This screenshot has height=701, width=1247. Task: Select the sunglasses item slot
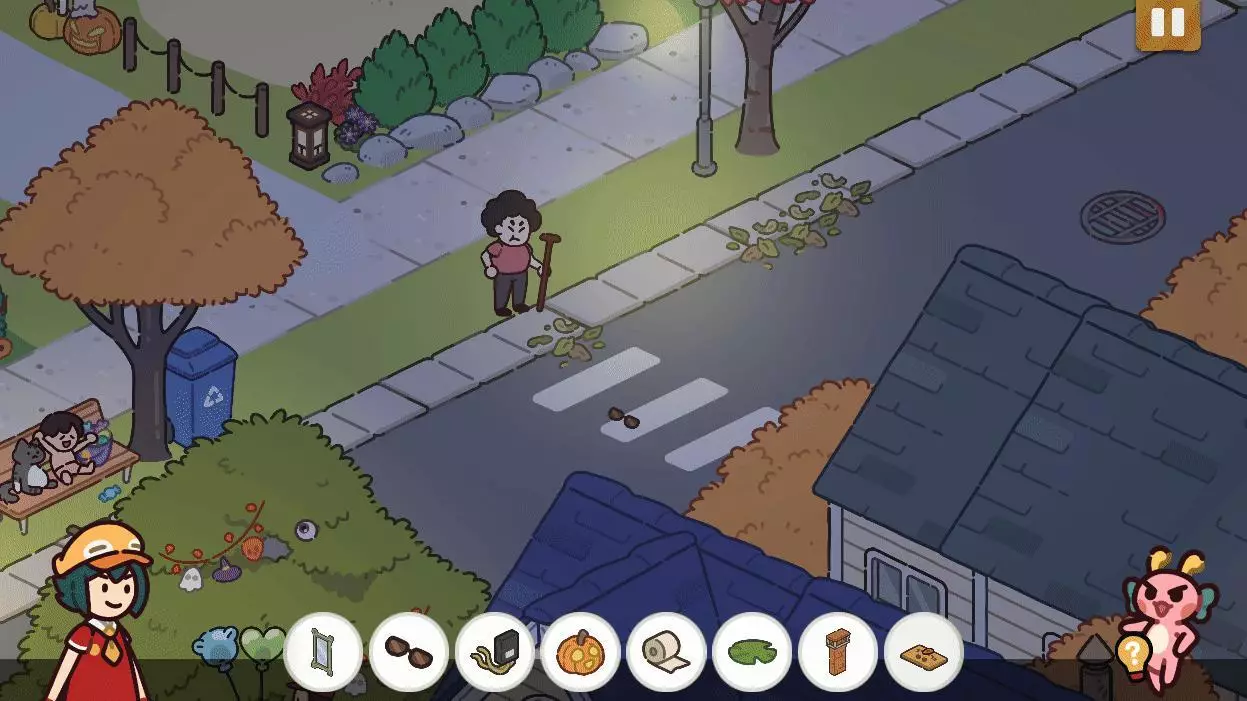409,652
